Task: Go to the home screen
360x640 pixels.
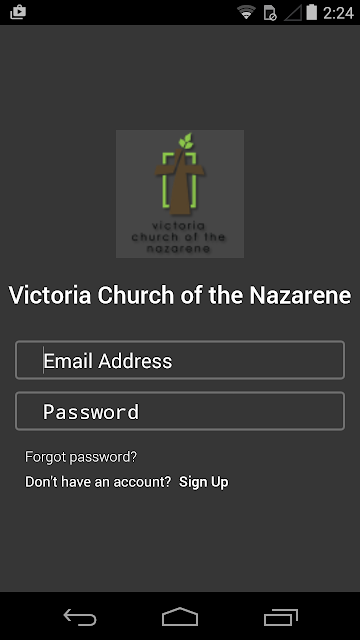Action: tap(180, 617)
